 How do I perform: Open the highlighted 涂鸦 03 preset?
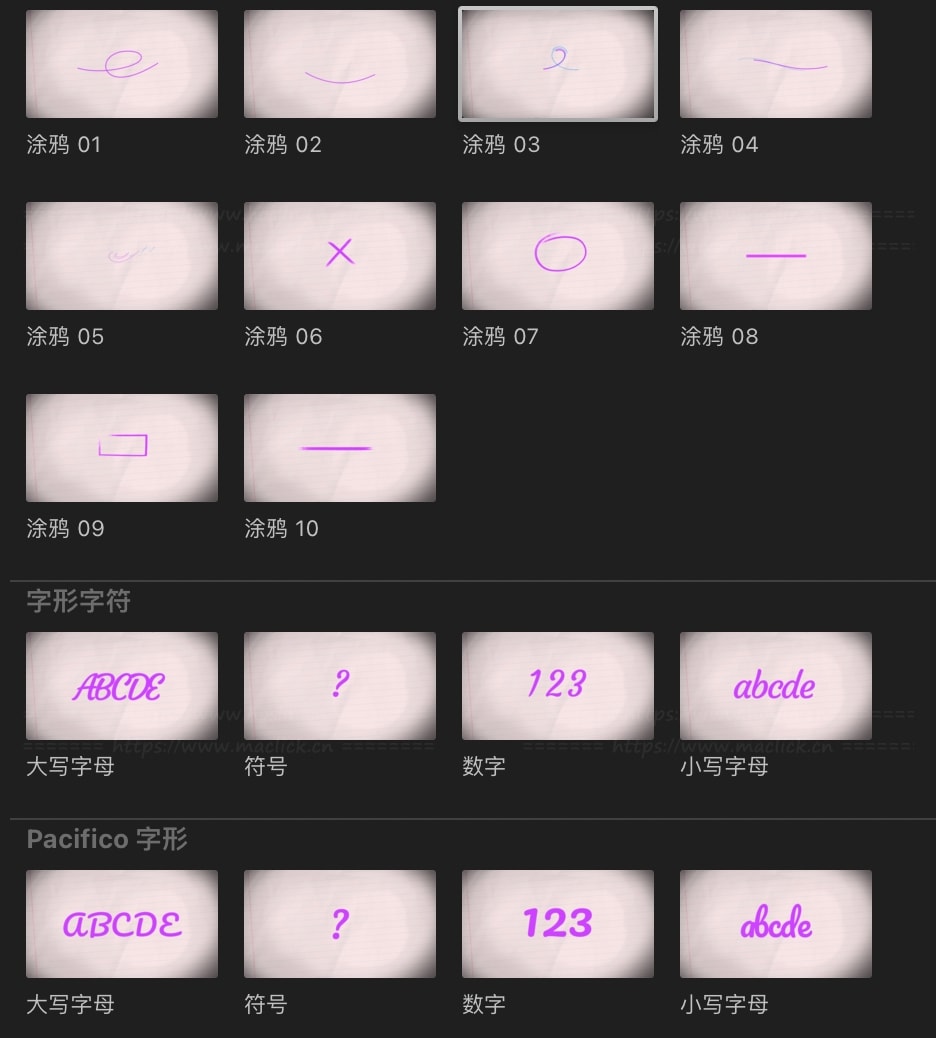coord(558,64)
